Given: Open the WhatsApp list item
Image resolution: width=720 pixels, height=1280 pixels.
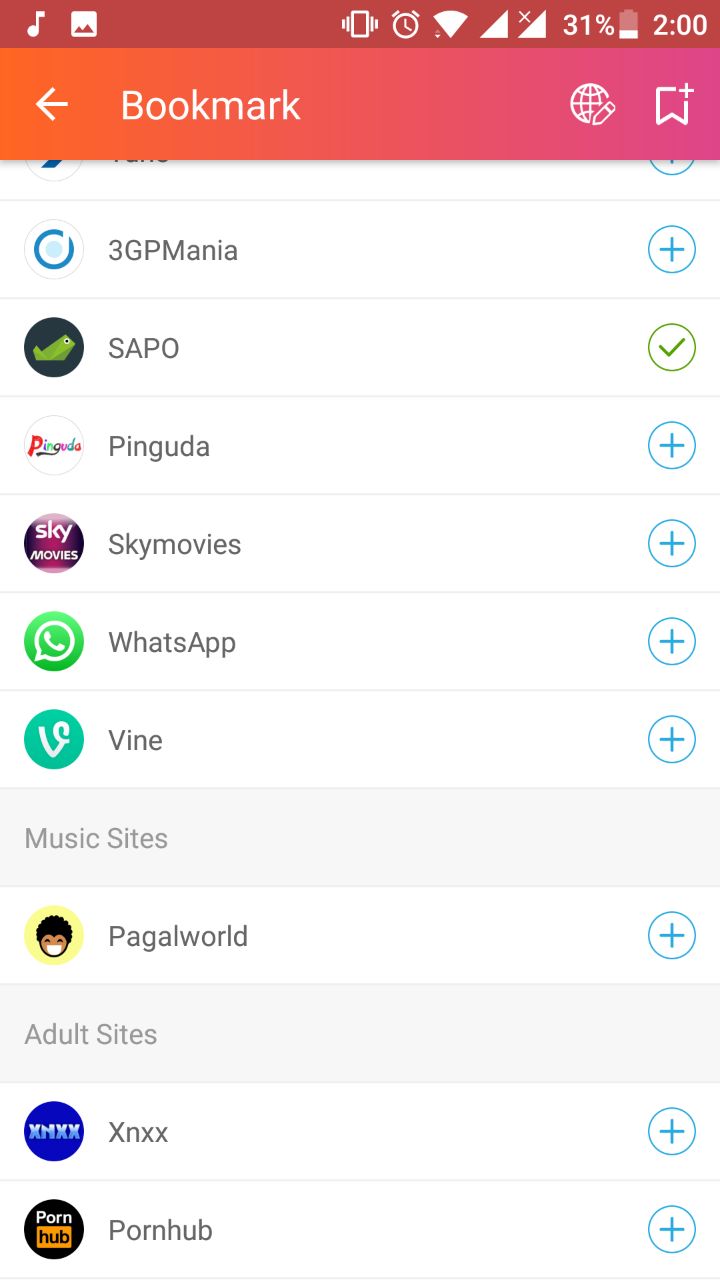Looking at the screenshot, I should click(360, 642).
